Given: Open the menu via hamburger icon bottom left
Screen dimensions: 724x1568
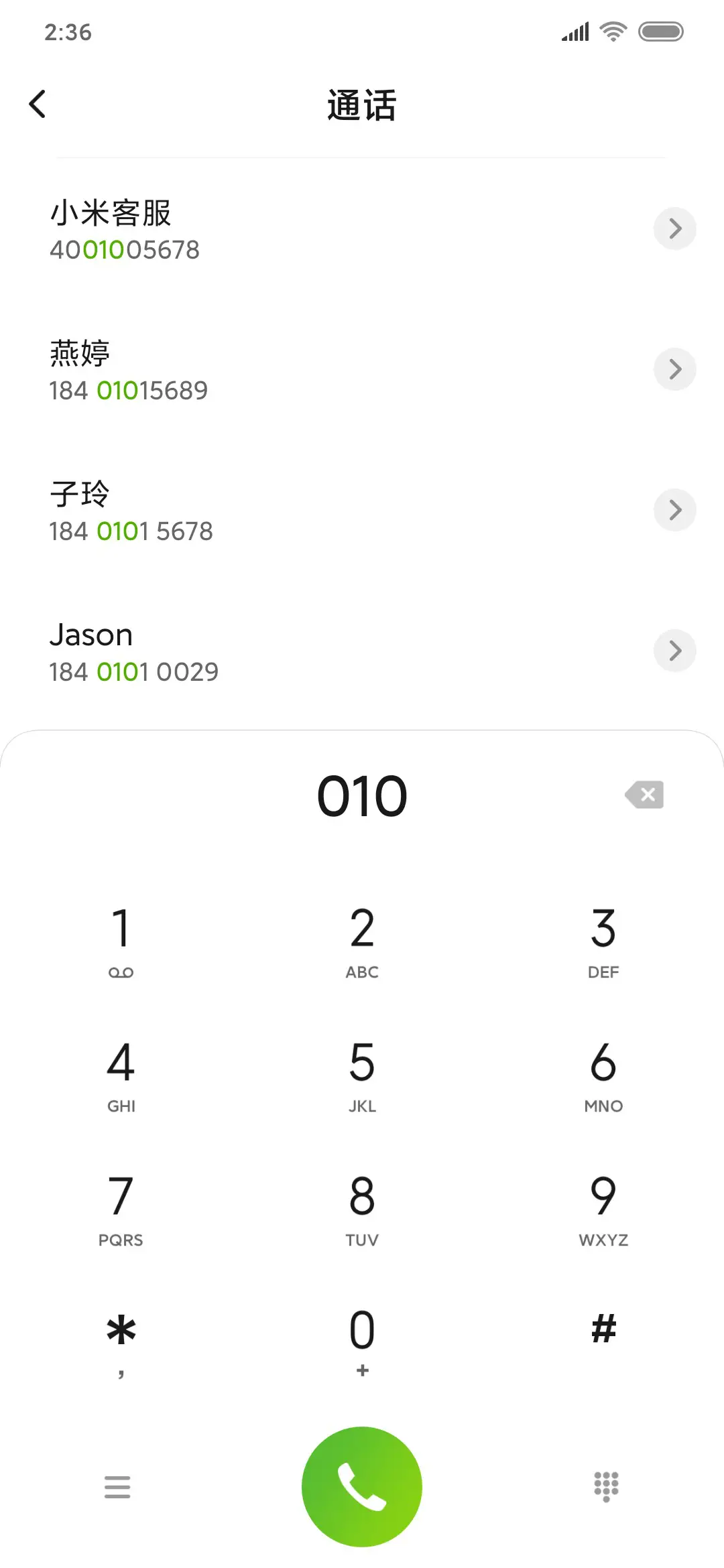Looking at the screenshot, I should click(x=118, y=1486).
